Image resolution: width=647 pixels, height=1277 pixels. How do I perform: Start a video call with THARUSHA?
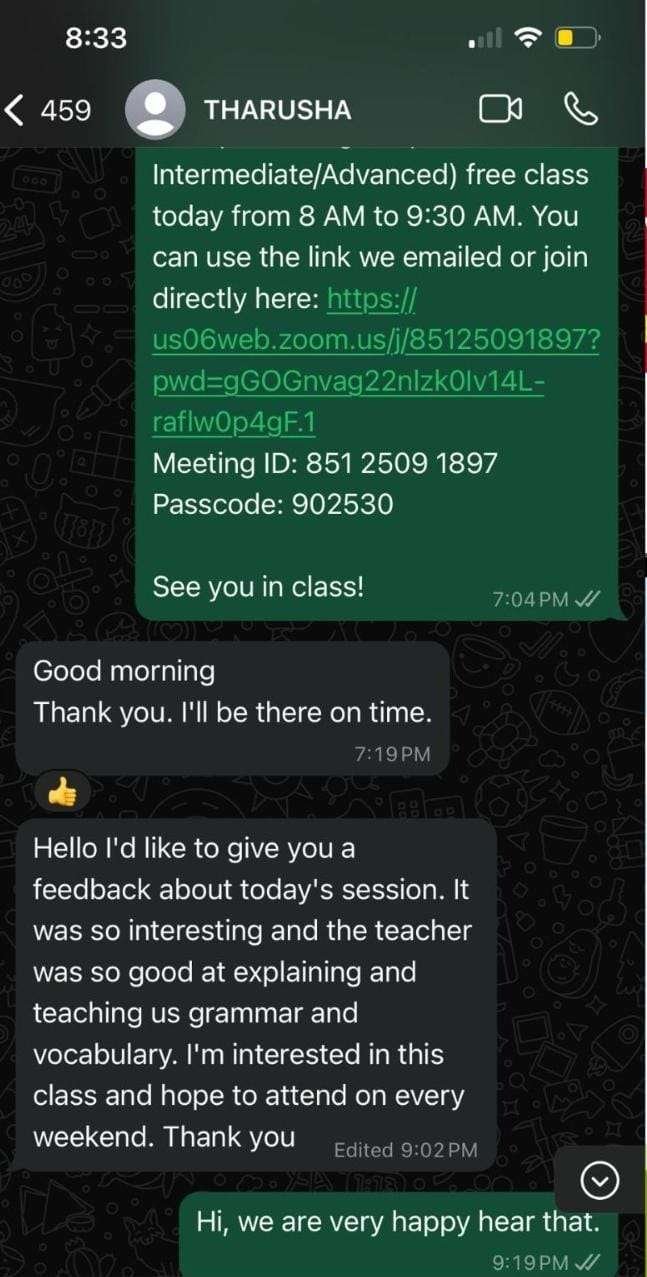[x=501, y=109]
